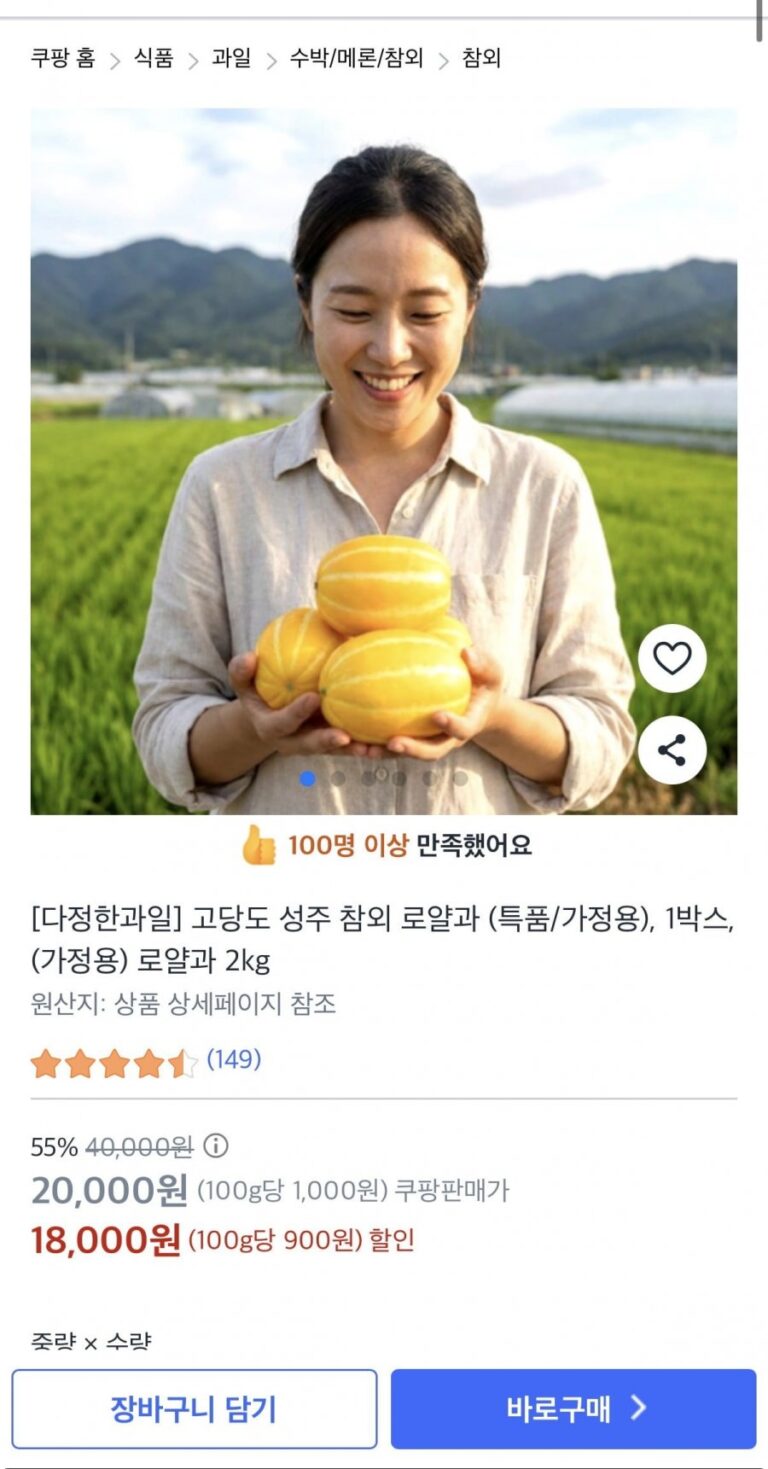
Task: Open the 참외 breadcrumb category
Action: (x=481, y=59)
